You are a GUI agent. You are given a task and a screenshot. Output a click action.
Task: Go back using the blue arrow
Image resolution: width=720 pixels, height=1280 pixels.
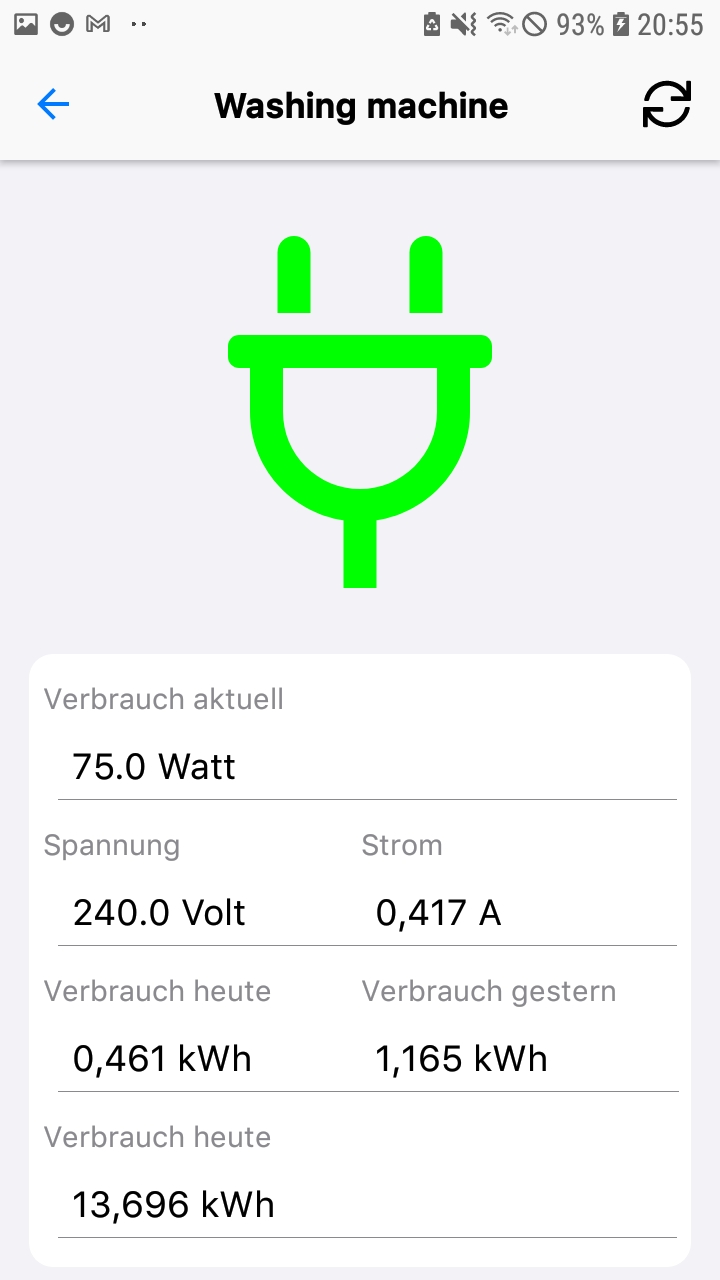(x=53, y=104)
